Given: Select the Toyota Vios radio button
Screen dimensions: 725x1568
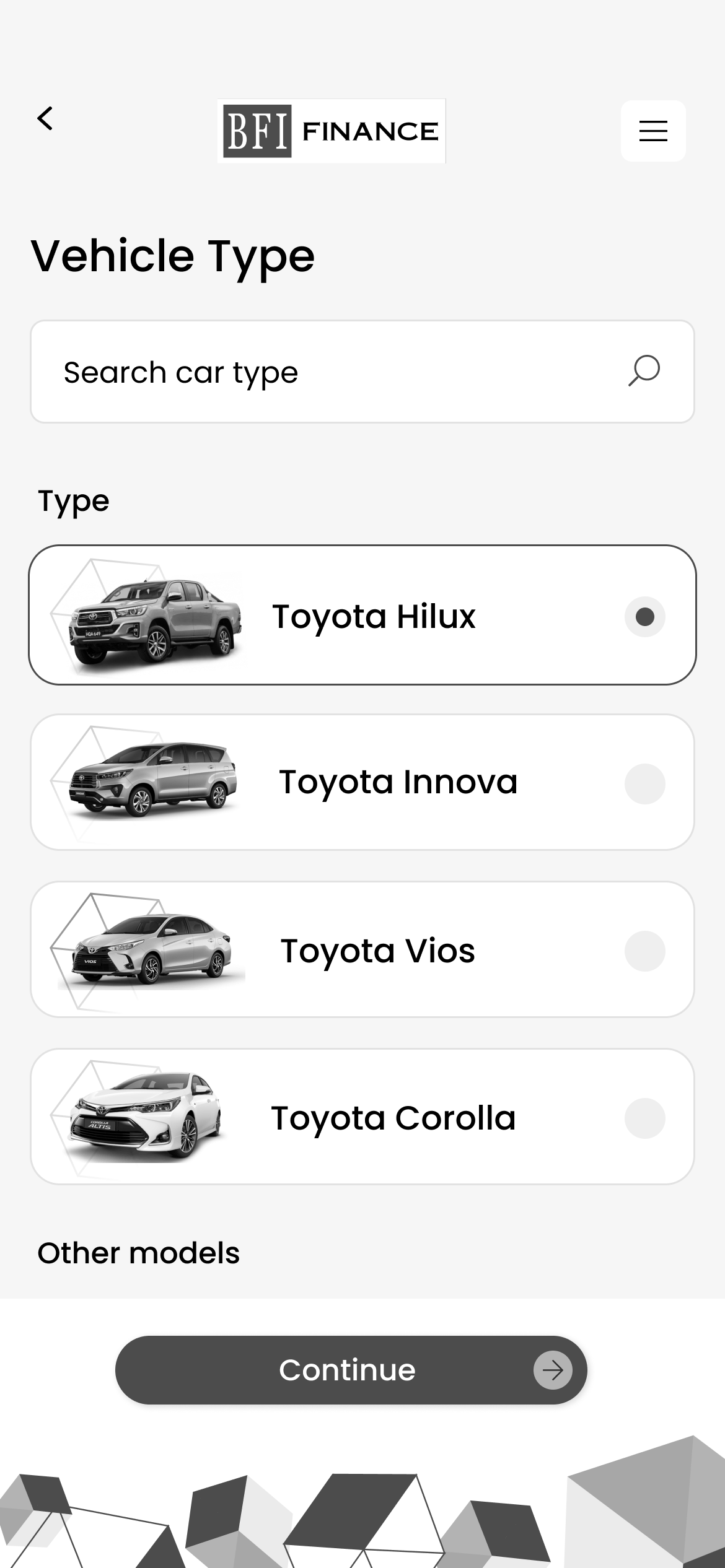Looking at the screenshot, I should (x=644, y=951).
